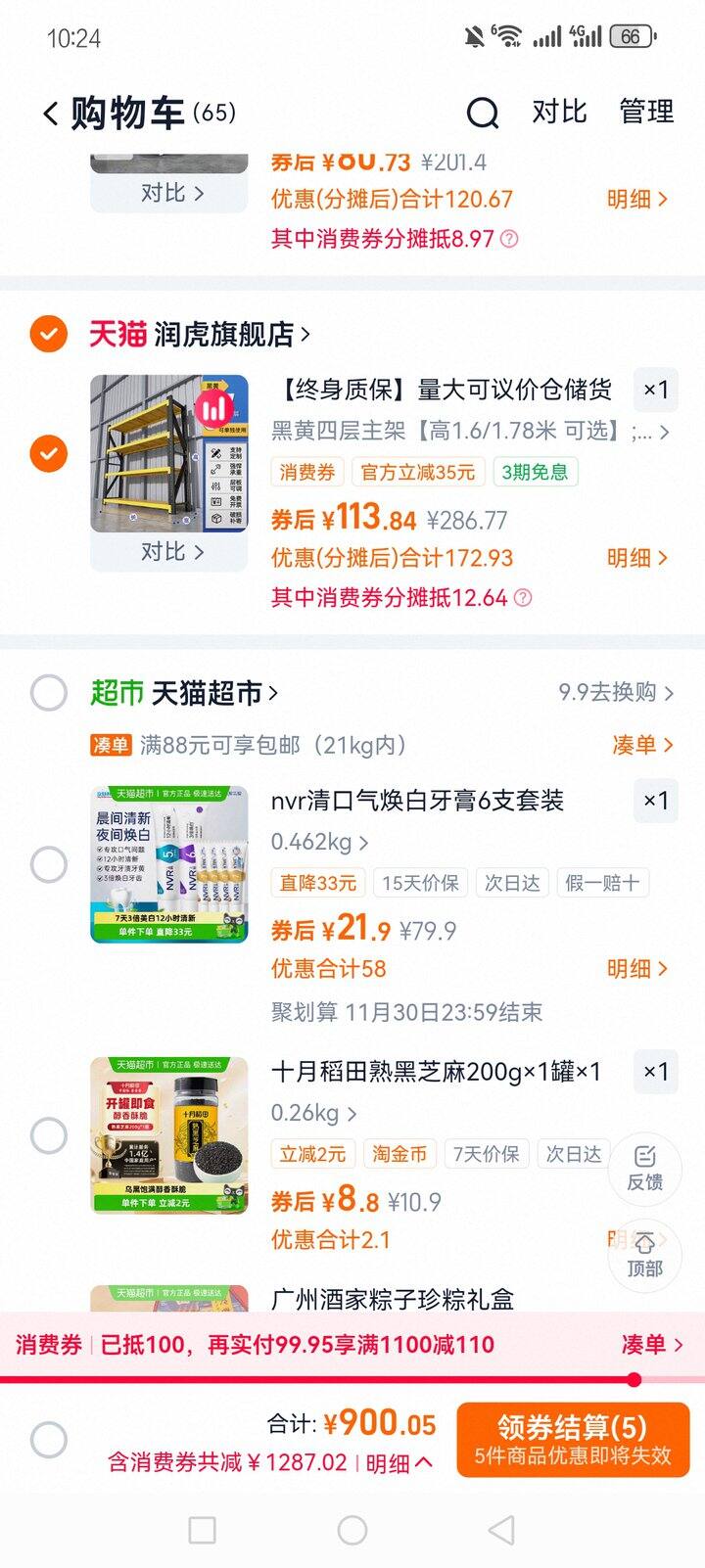View 明细 for the warehouse shelf
This screenshot has height=1568, width=705.
636,558
